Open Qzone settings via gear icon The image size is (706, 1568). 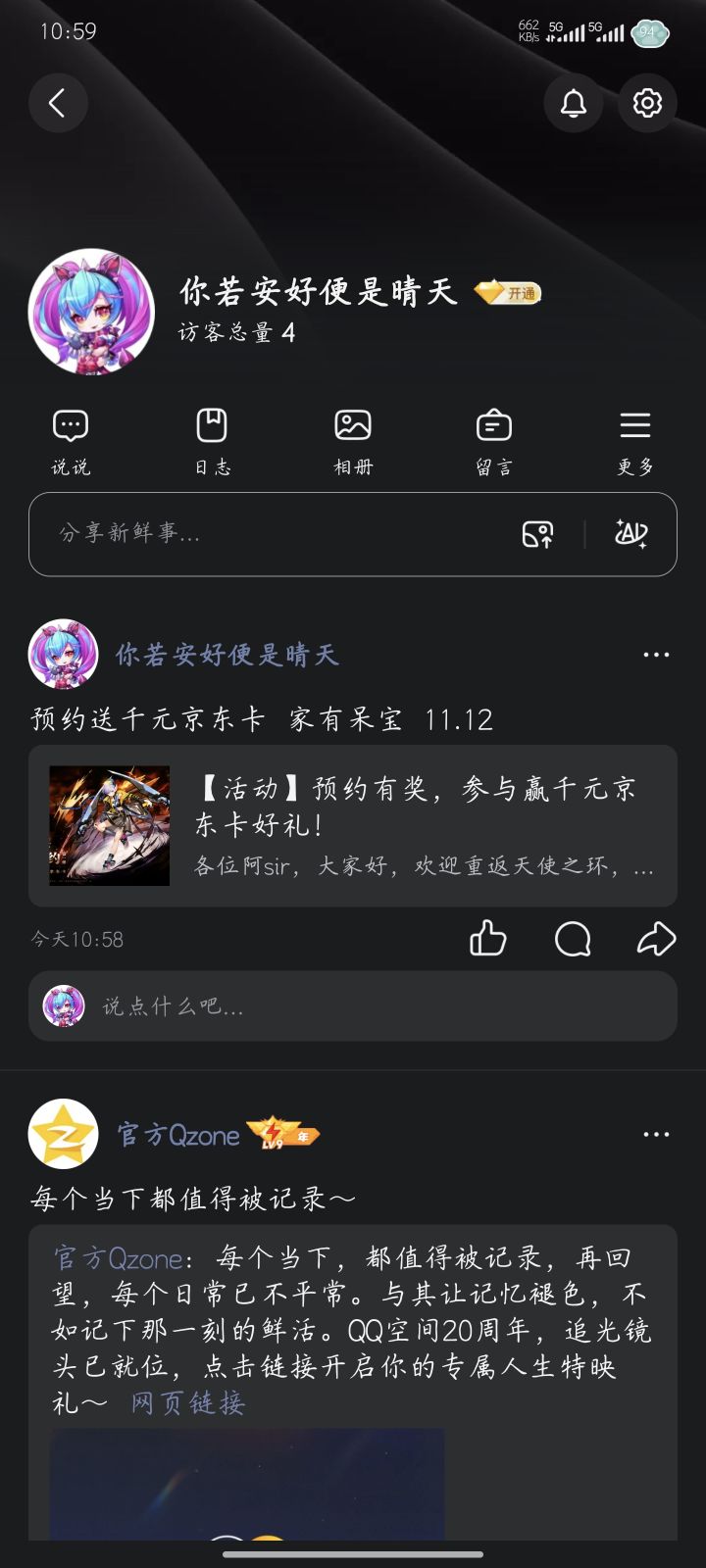click(x=647, y=103)
